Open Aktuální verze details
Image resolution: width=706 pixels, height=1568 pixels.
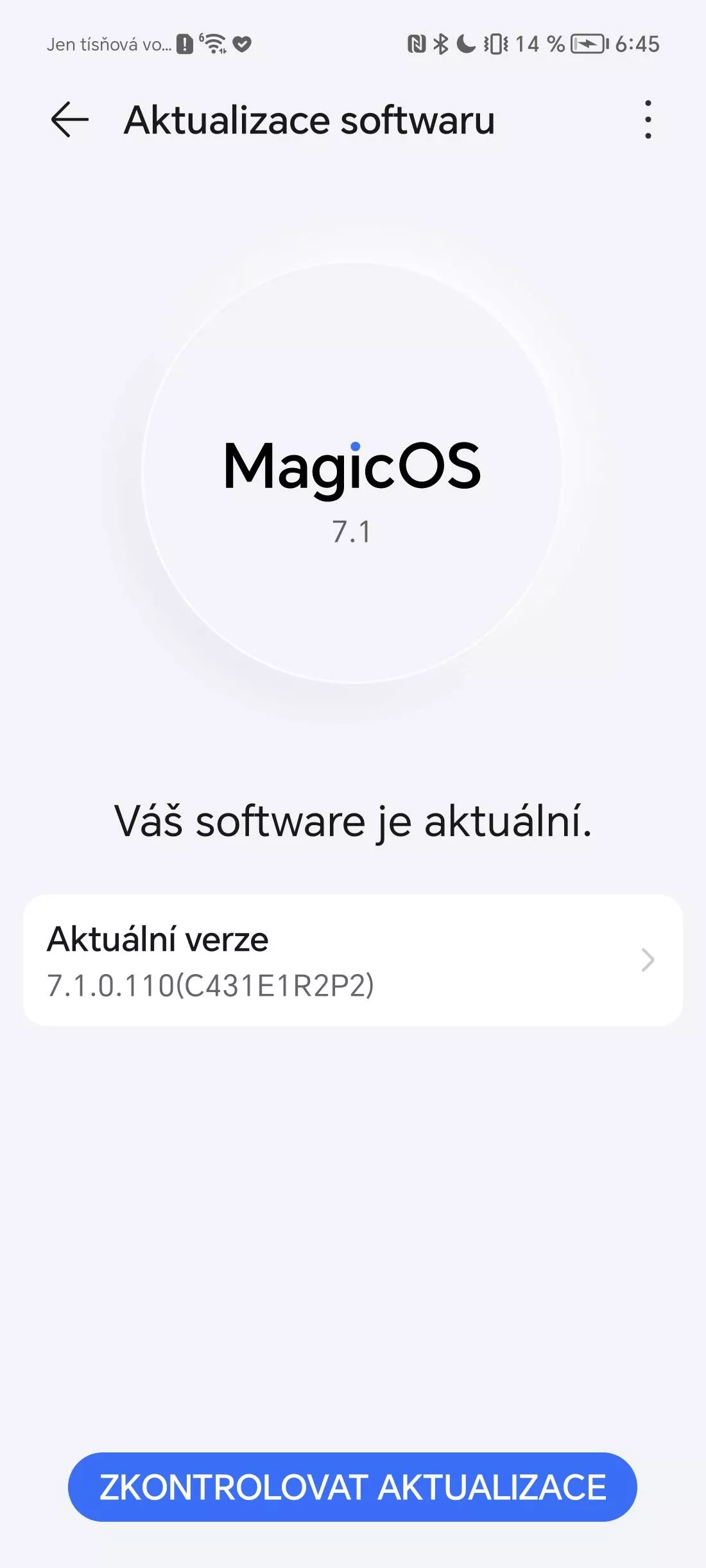[353, 960]
